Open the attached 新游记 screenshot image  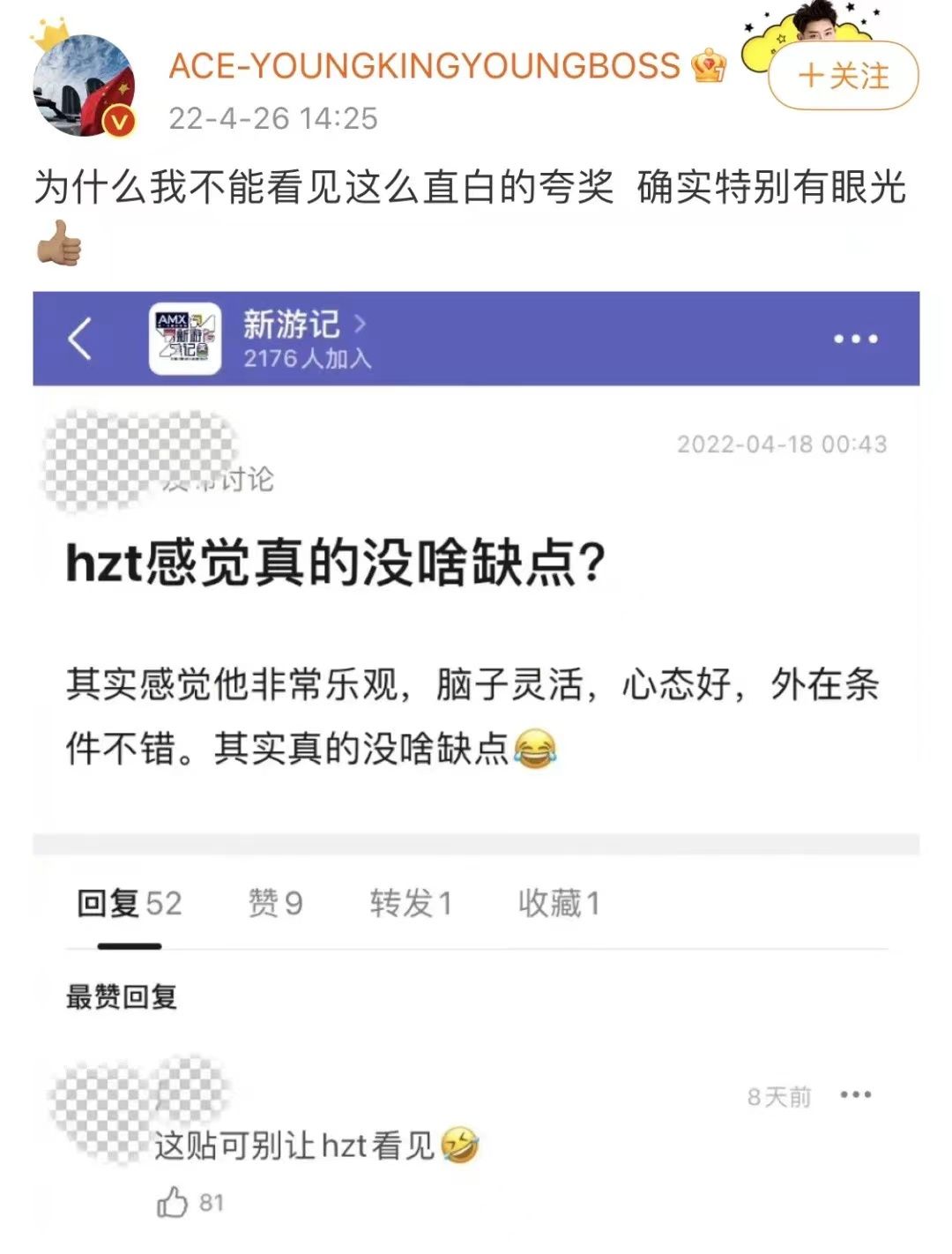tap(476, 758)
